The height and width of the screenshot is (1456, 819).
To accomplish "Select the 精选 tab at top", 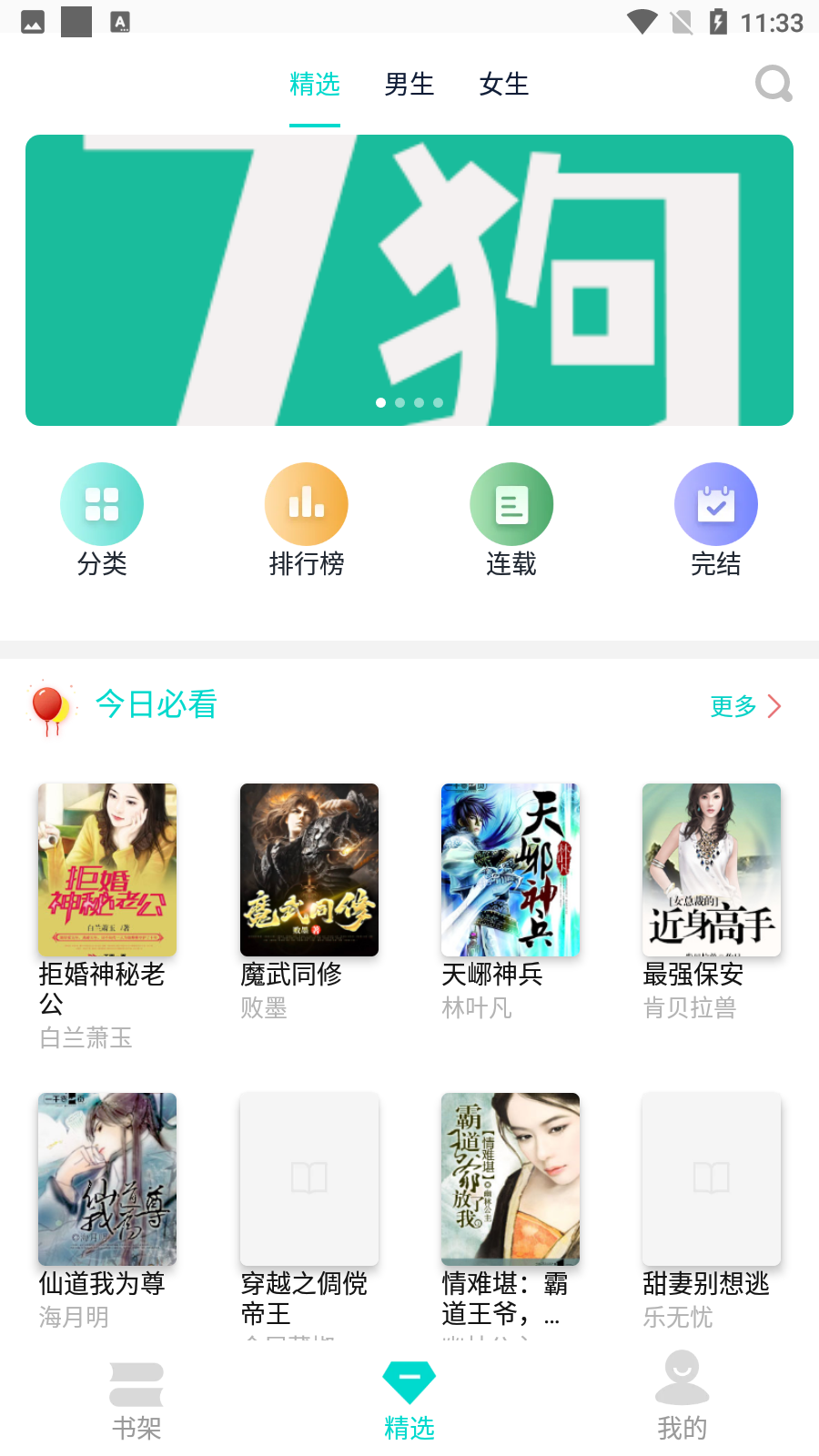I will click(x=314, y=84).
